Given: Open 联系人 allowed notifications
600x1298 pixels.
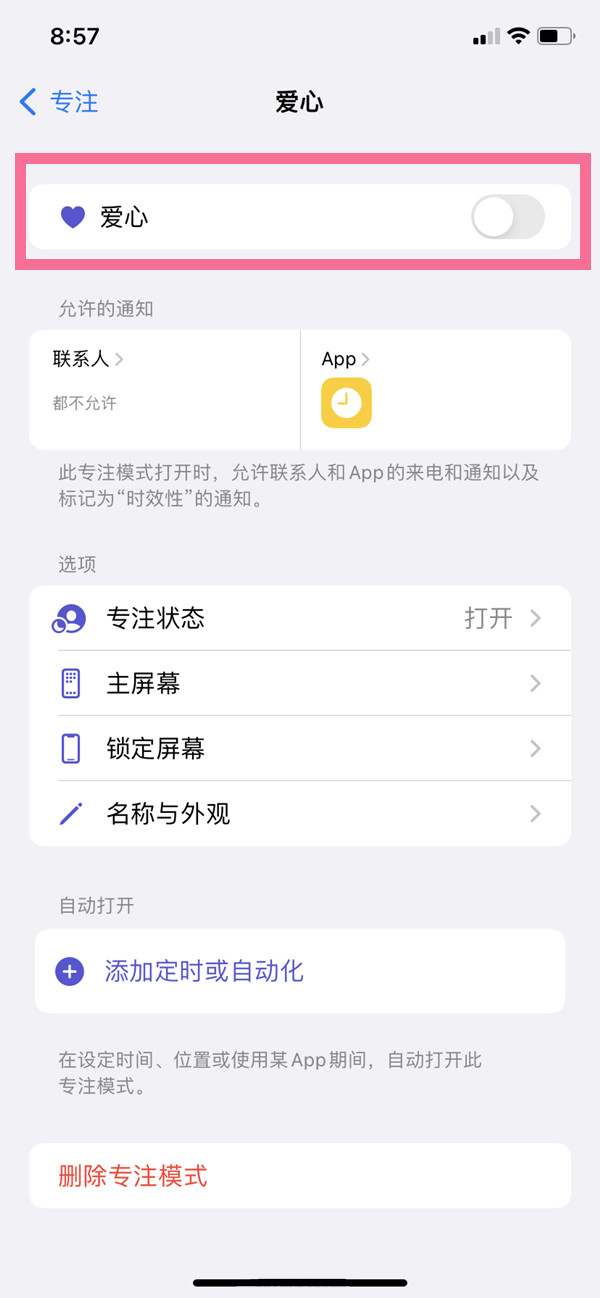Looking at the screenshot, I should (x=88, y=359).
